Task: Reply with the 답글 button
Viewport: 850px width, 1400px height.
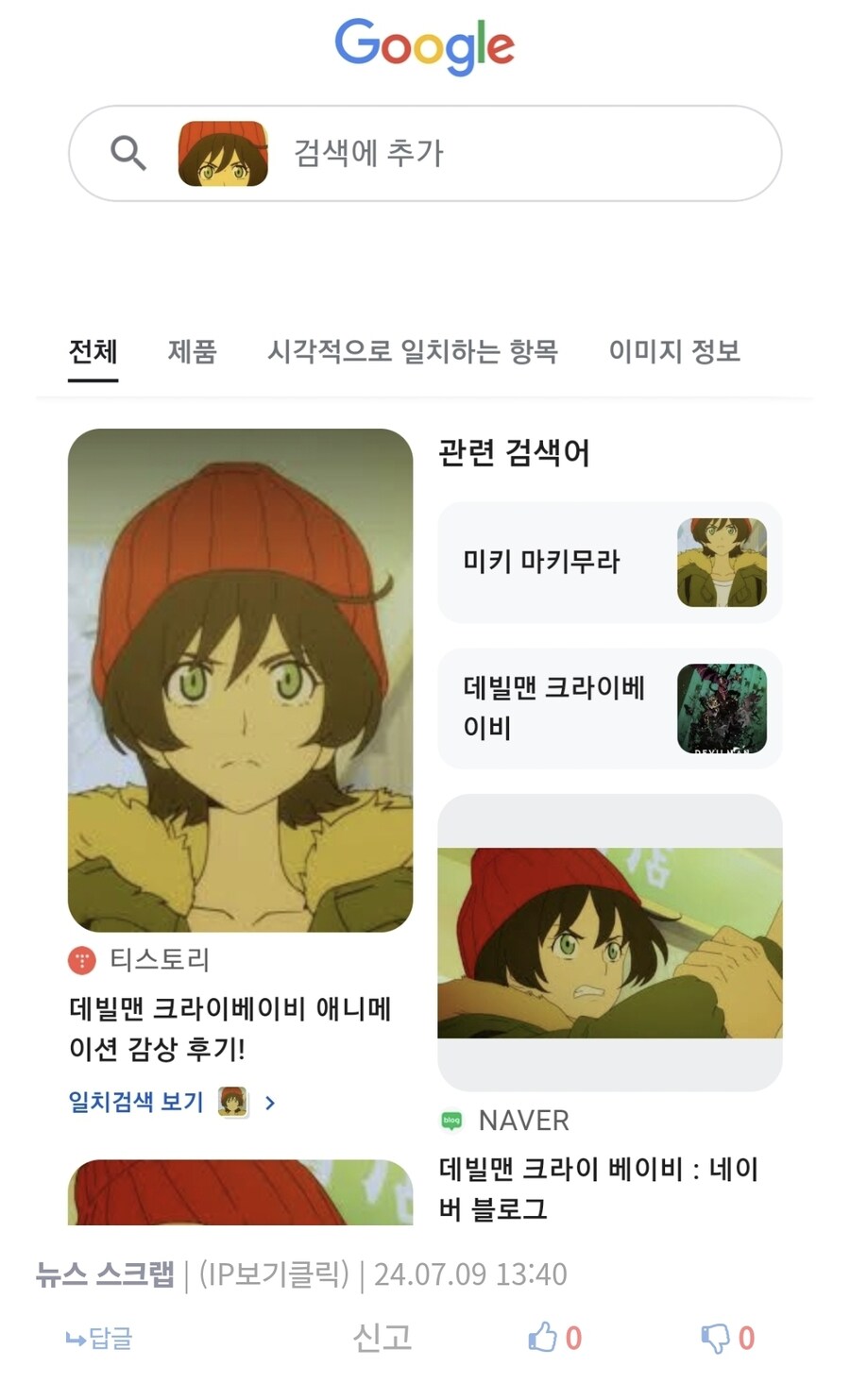Action: click(99, 1338)
